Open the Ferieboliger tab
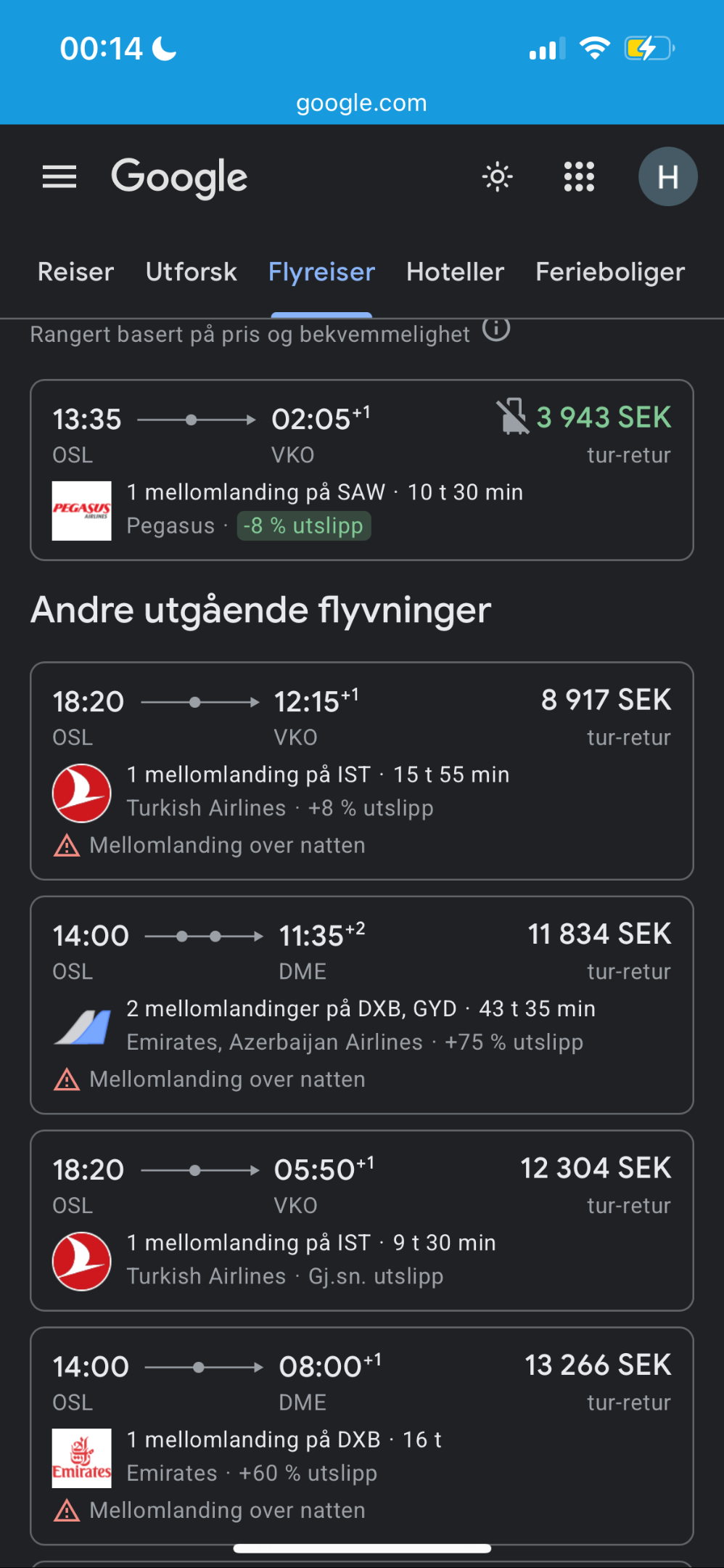The height and width of the screenshot is (1568, 724). click(610, 272)
